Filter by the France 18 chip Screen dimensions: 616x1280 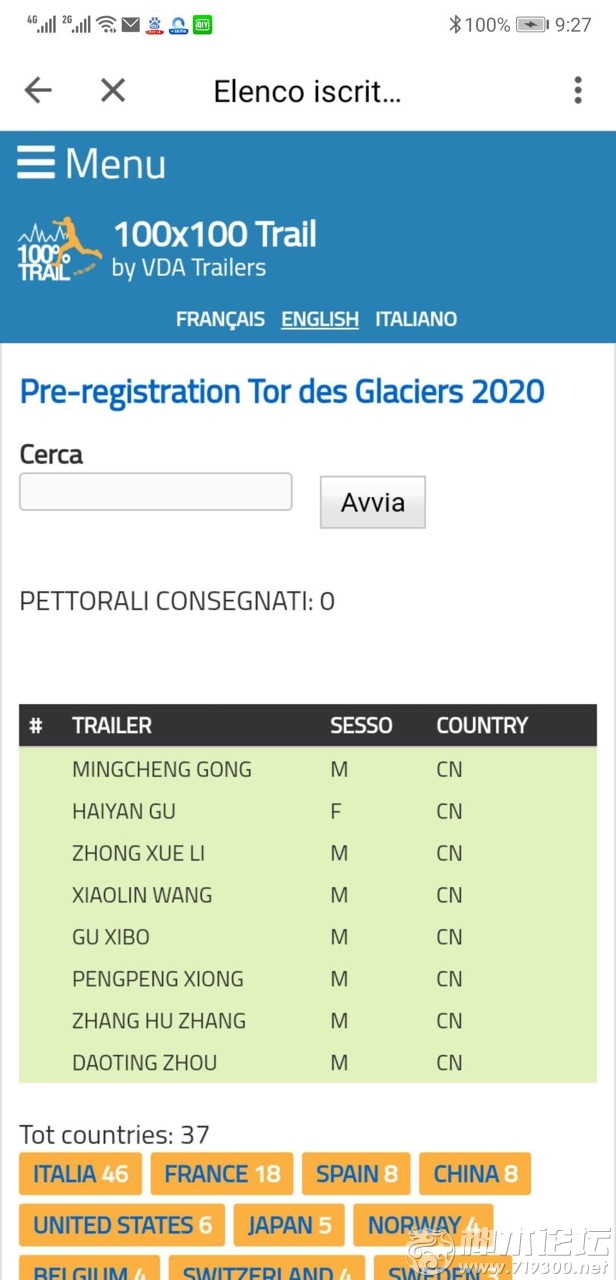tap(222, 1174)
